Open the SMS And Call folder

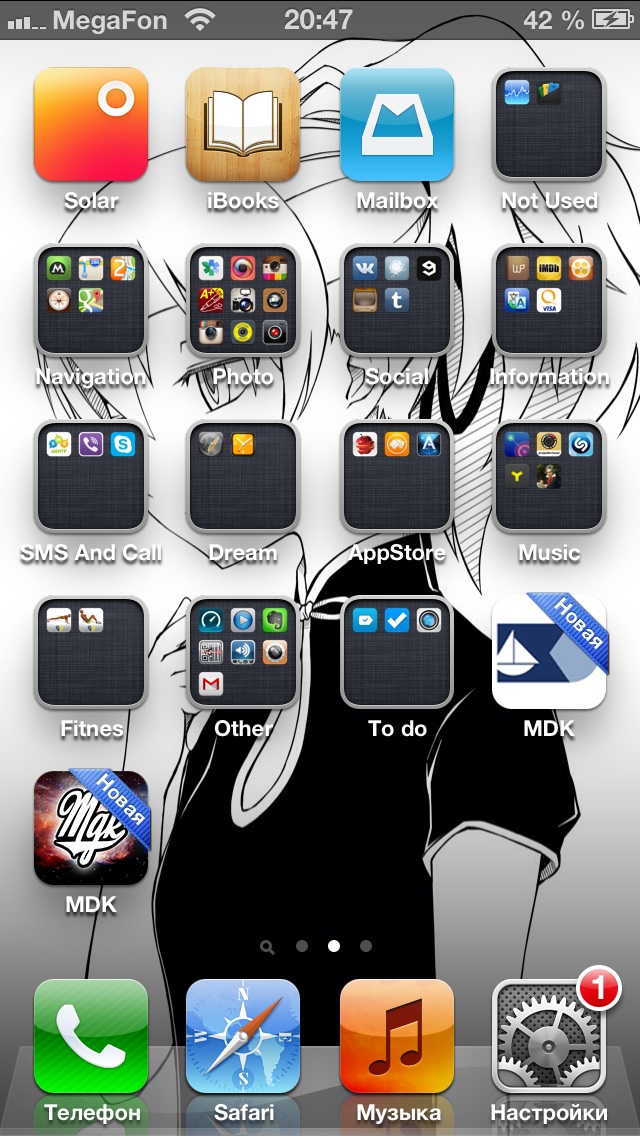(91, 476)
